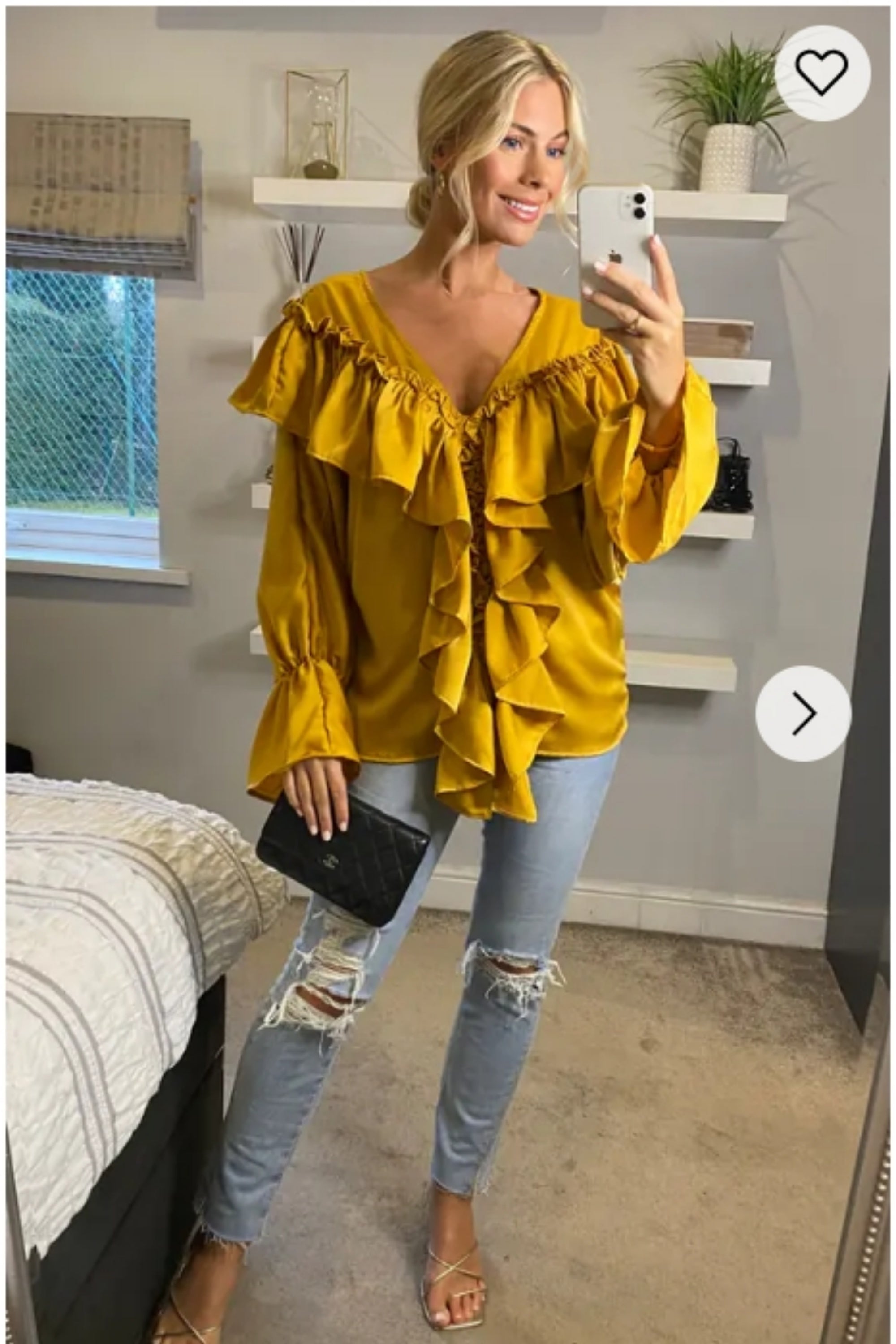This screenshot has height=1344, width=896.
Task: Add this yellow blouse to wishlist
Action: (x=822, y=73)
